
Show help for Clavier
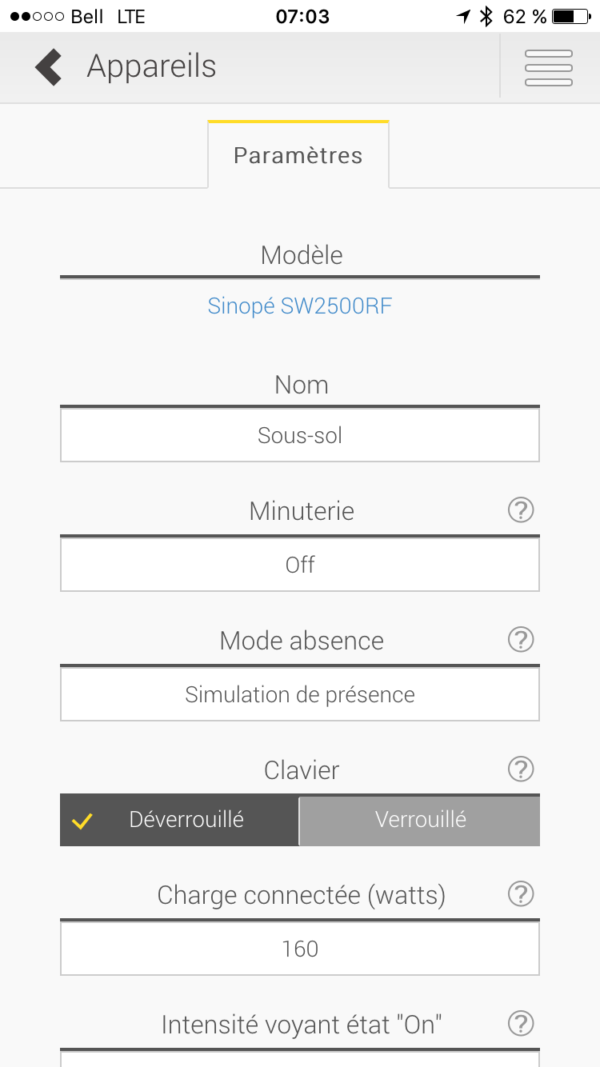pyautogui.click(x=520, y=769)
